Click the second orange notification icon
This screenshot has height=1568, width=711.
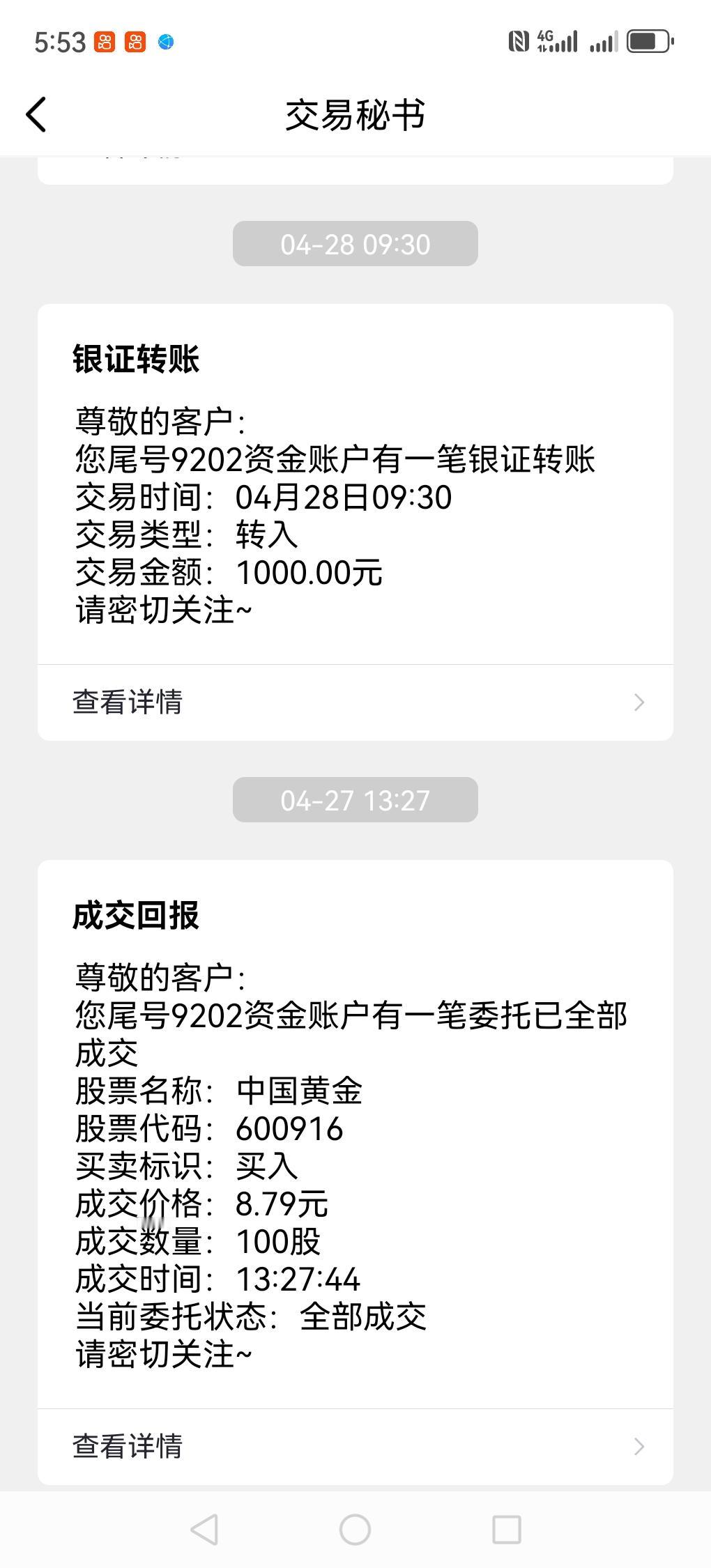tap(134, 42)
